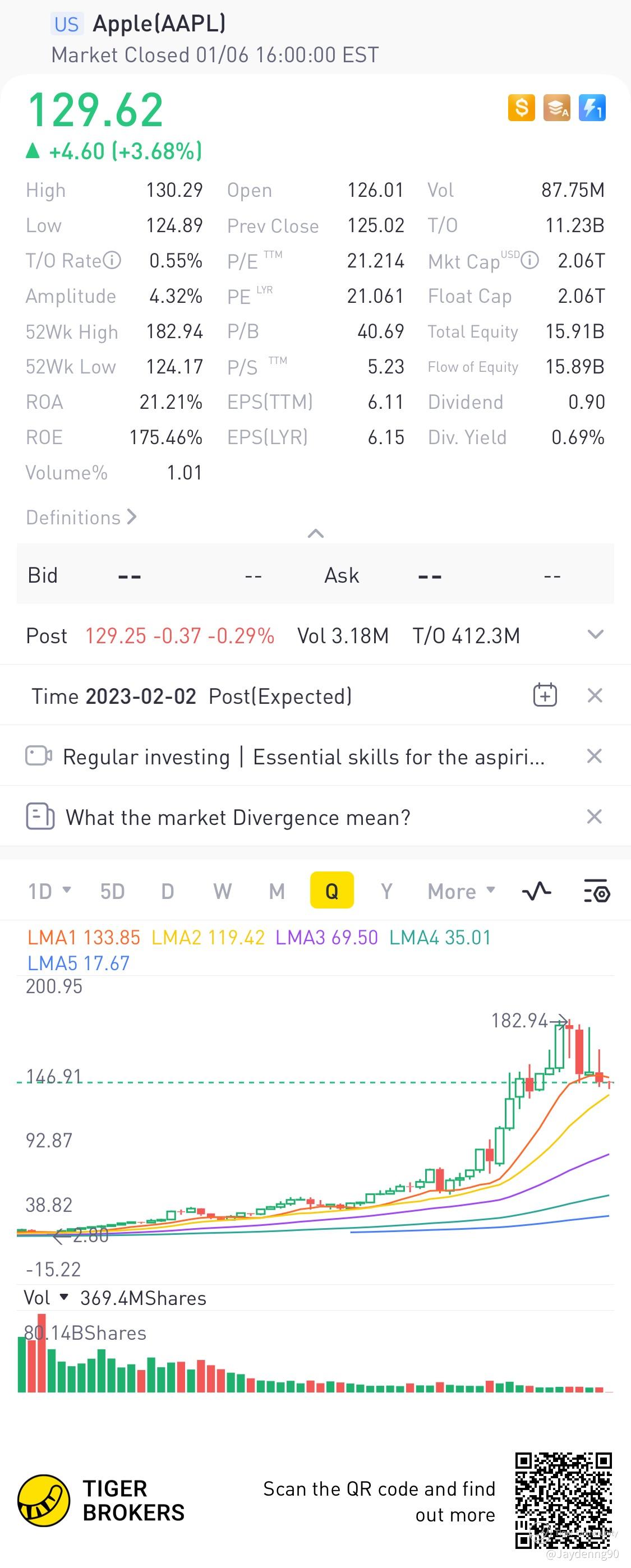Add the 2023-02-02 earnings date to calendar

point(545,695)
